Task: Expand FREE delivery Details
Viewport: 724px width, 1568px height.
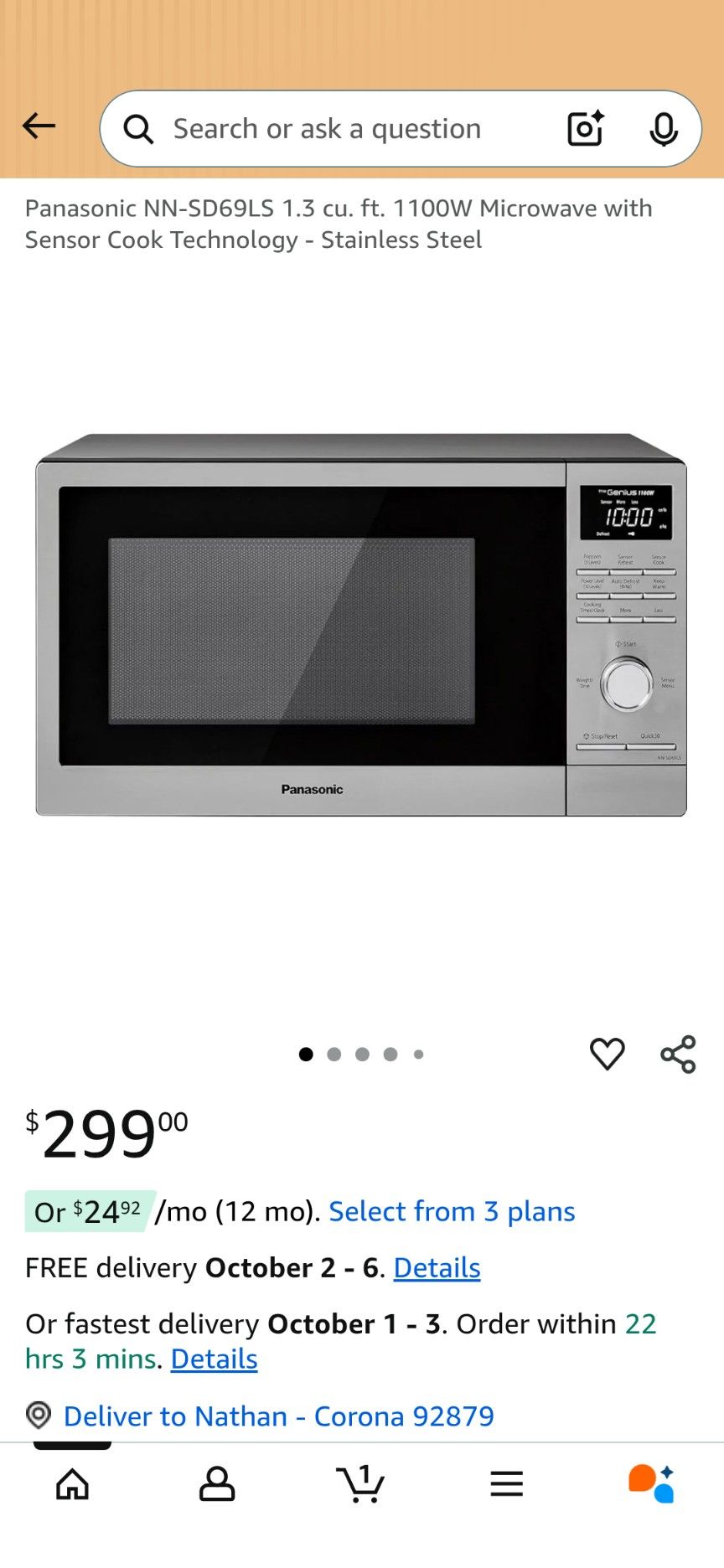Action: (x=436, y=1267)
